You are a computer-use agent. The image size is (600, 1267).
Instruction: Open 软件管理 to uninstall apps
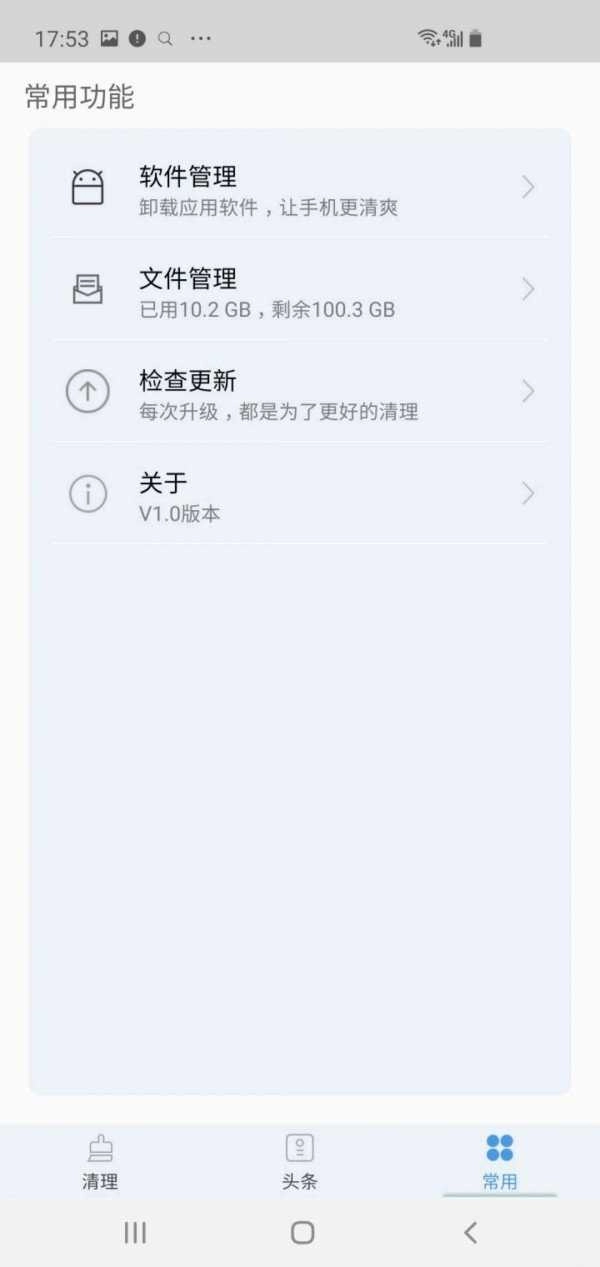[x=300, y=188]
